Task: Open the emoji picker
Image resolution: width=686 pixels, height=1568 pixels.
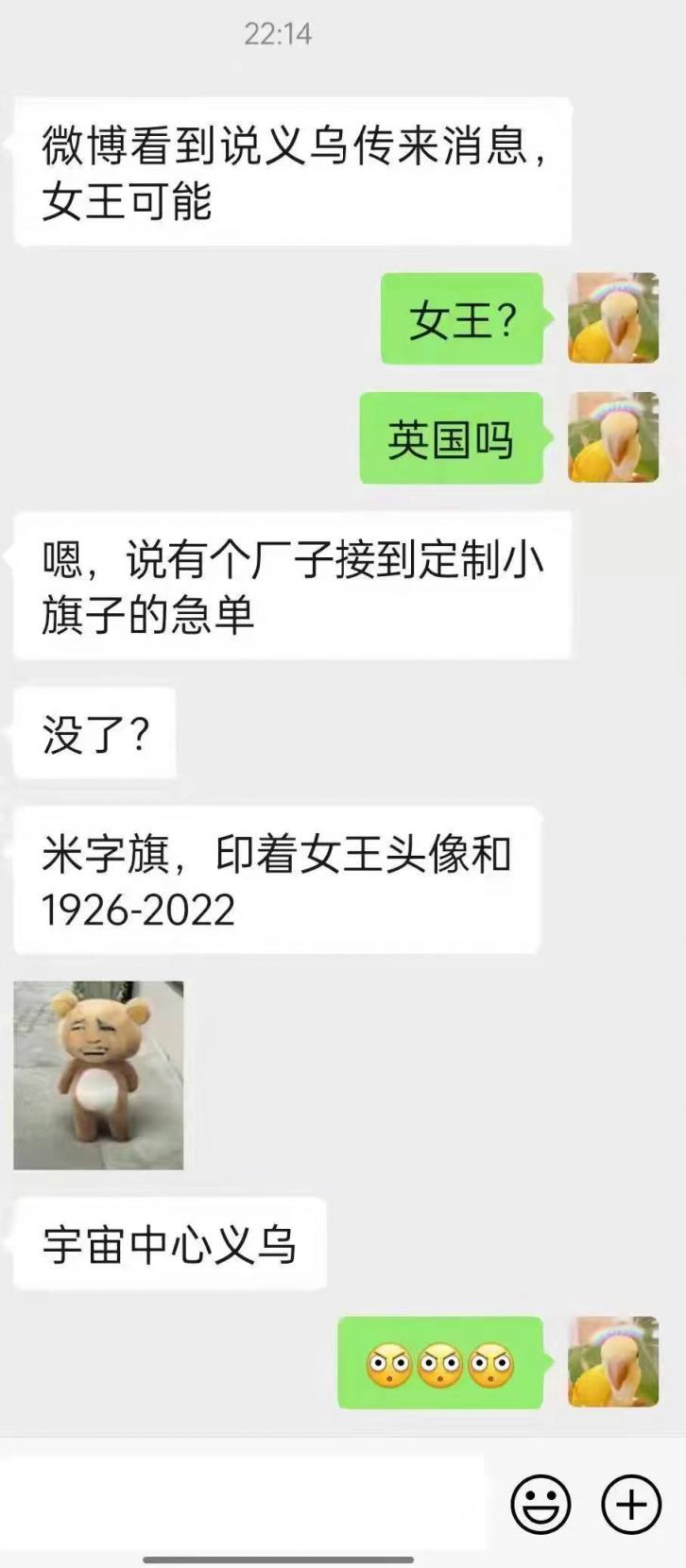Action: [541, 1503]
